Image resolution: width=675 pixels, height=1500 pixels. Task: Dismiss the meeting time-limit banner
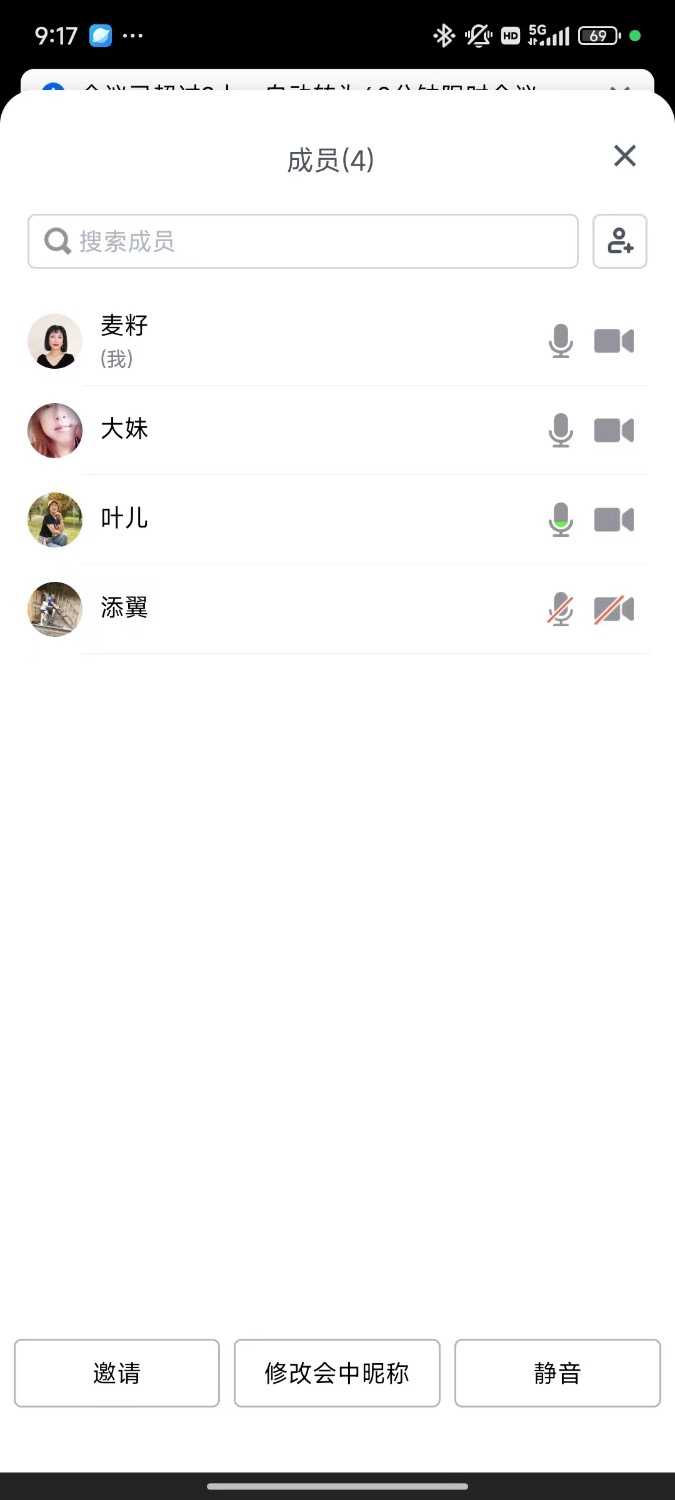point(620,86)
